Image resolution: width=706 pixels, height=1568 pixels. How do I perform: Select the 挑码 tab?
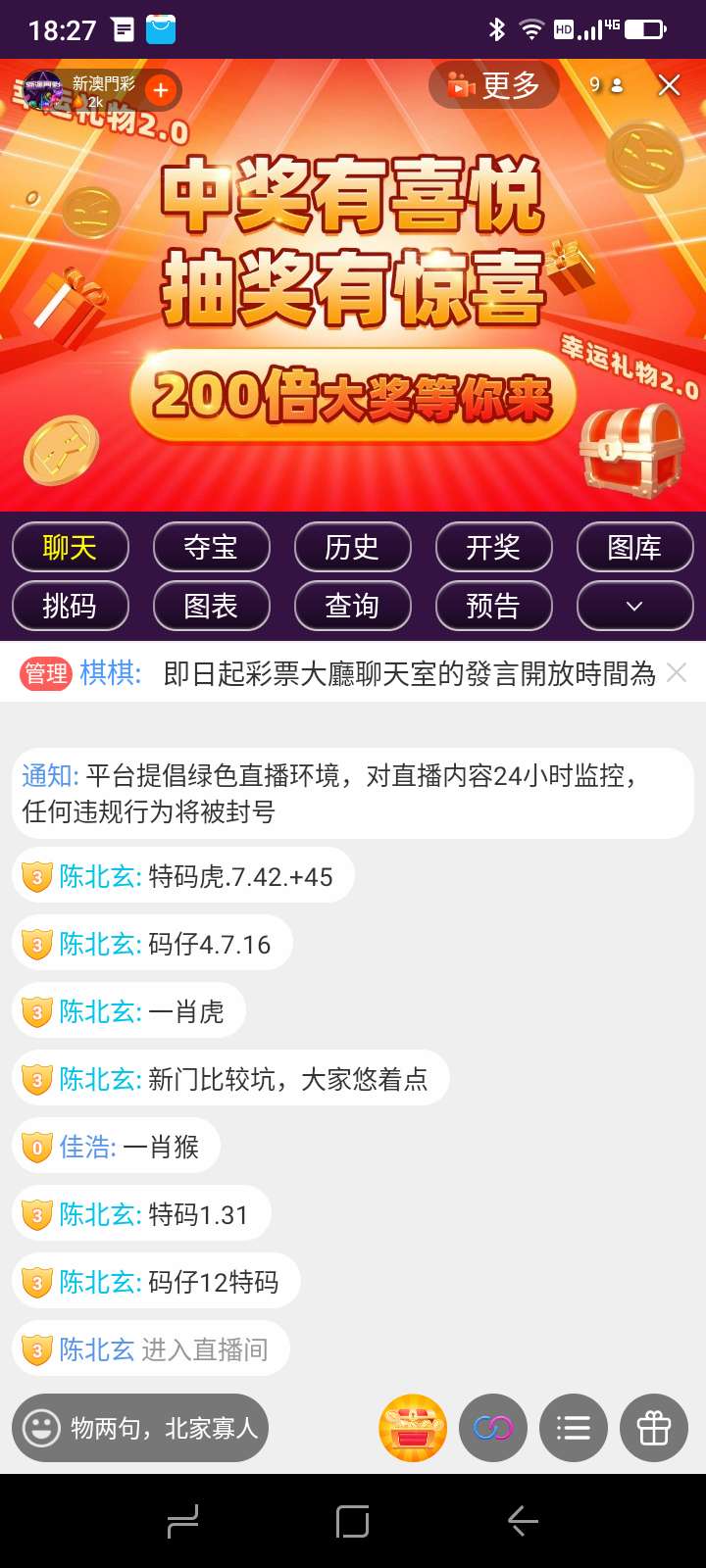[71, 606]
